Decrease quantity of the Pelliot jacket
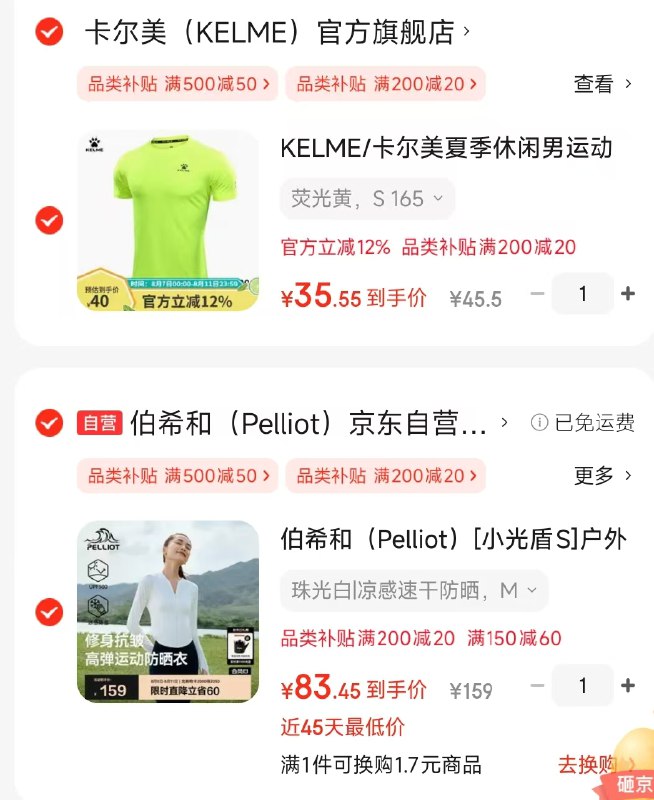The width and height of the screenshot is (654, 800). (x=538, y=686)
